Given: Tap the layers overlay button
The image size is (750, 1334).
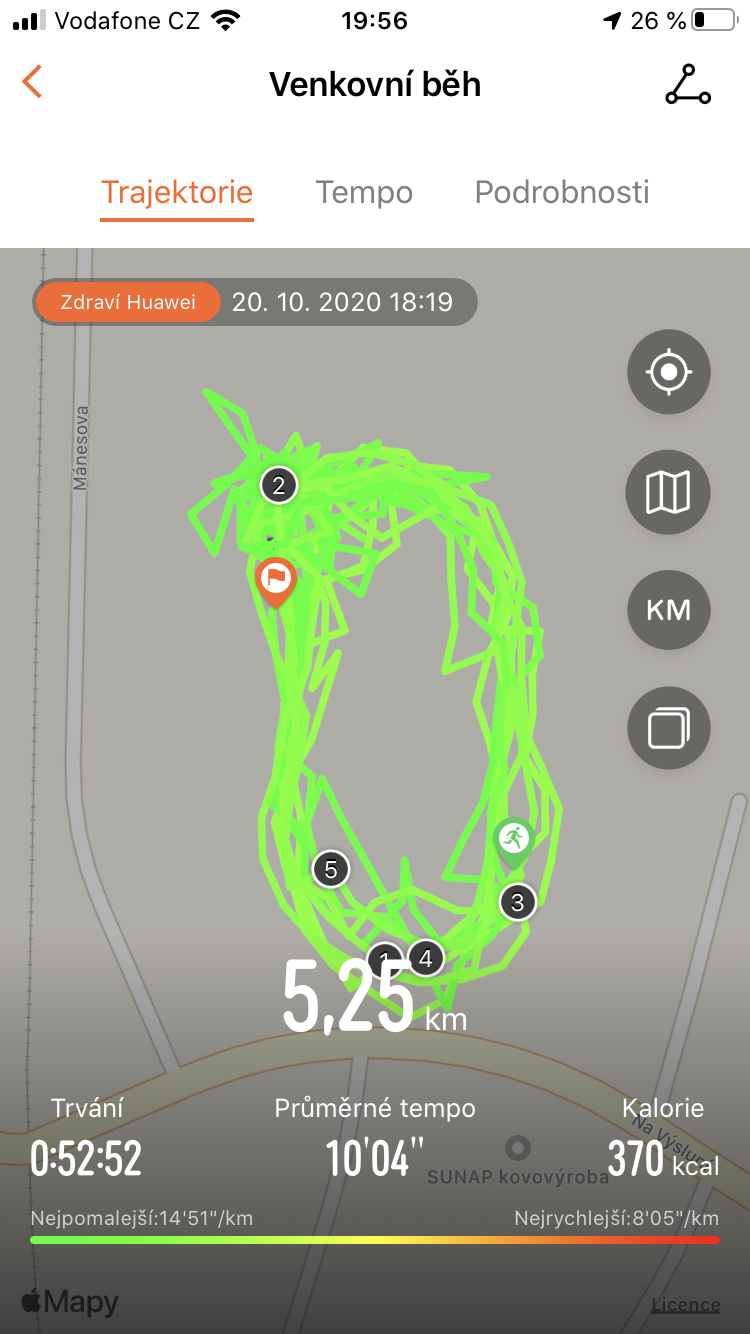Looking at the screenshot, I should click(x=669, y=727).
